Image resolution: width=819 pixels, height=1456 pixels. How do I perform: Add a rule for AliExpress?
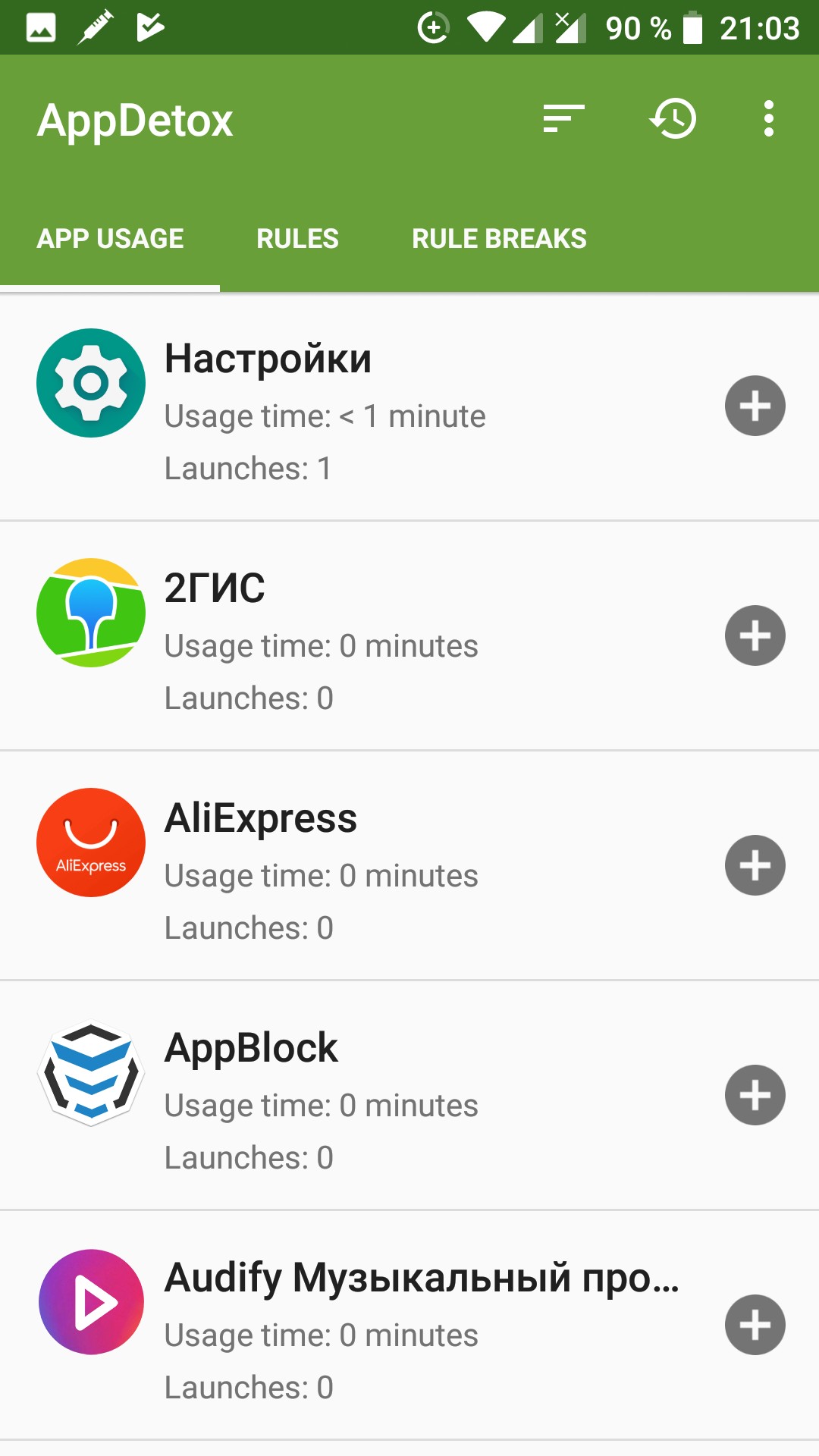(x=755, y=865)
